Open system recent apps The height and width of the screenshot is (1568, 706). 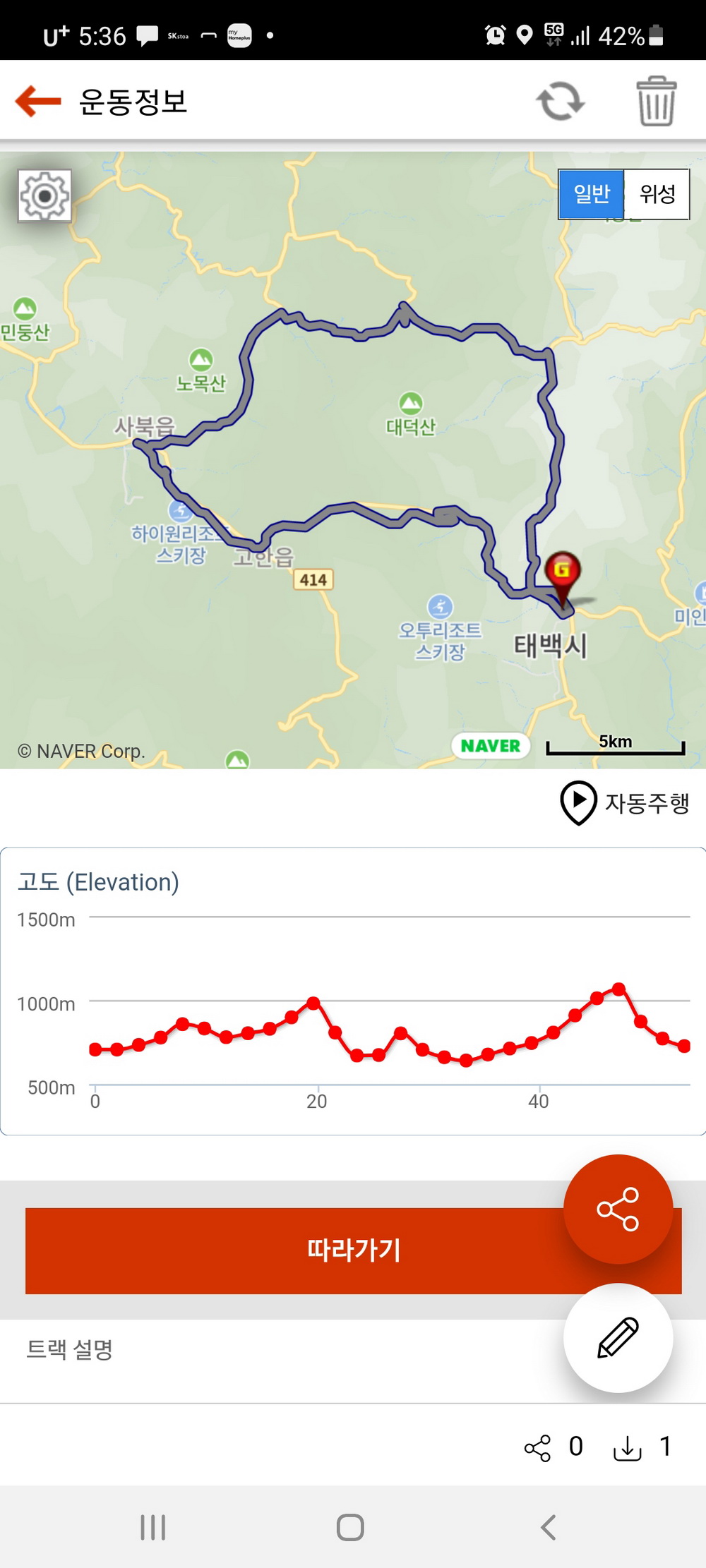(x=152, y=1527)
